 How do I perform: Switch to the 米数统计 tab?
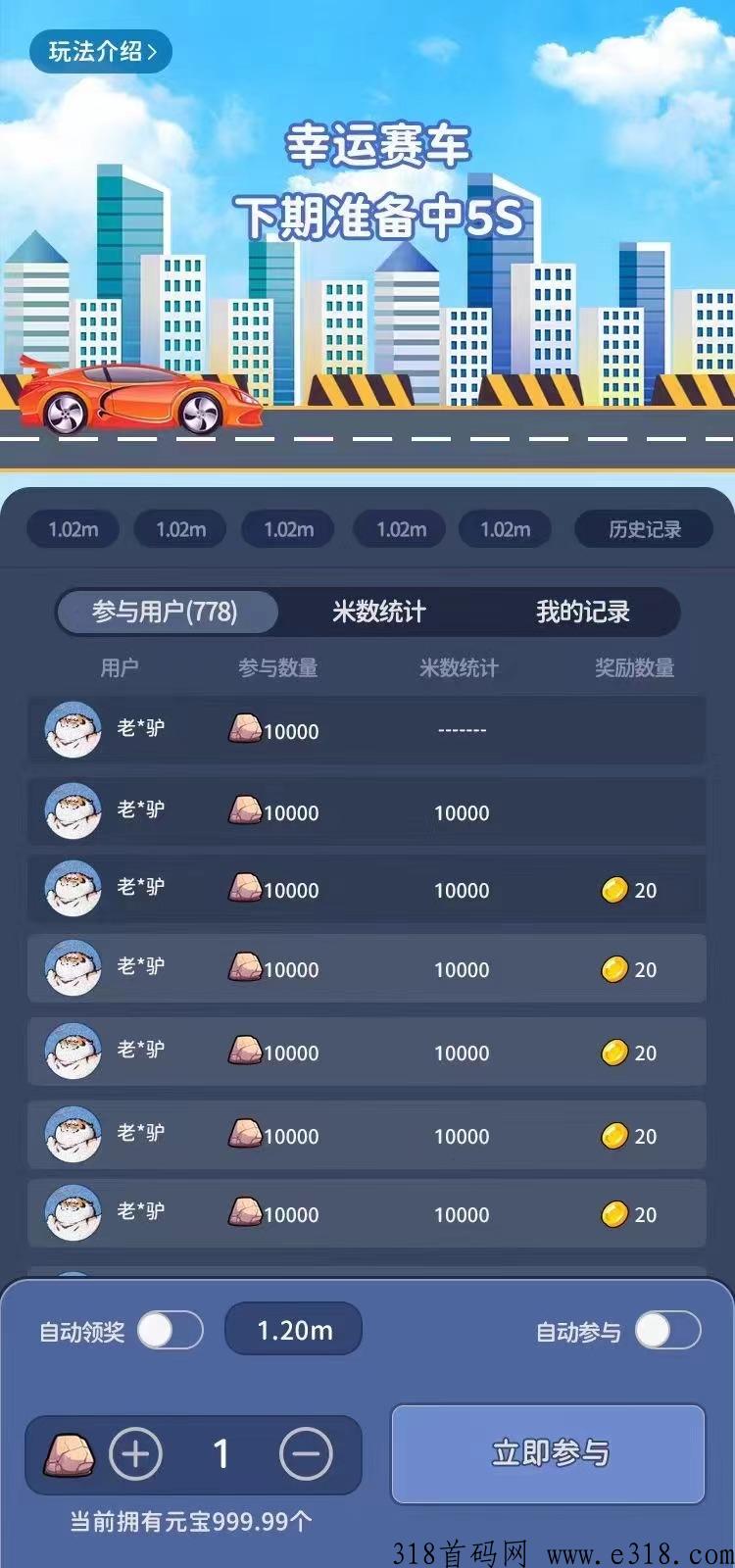(378, 612)
